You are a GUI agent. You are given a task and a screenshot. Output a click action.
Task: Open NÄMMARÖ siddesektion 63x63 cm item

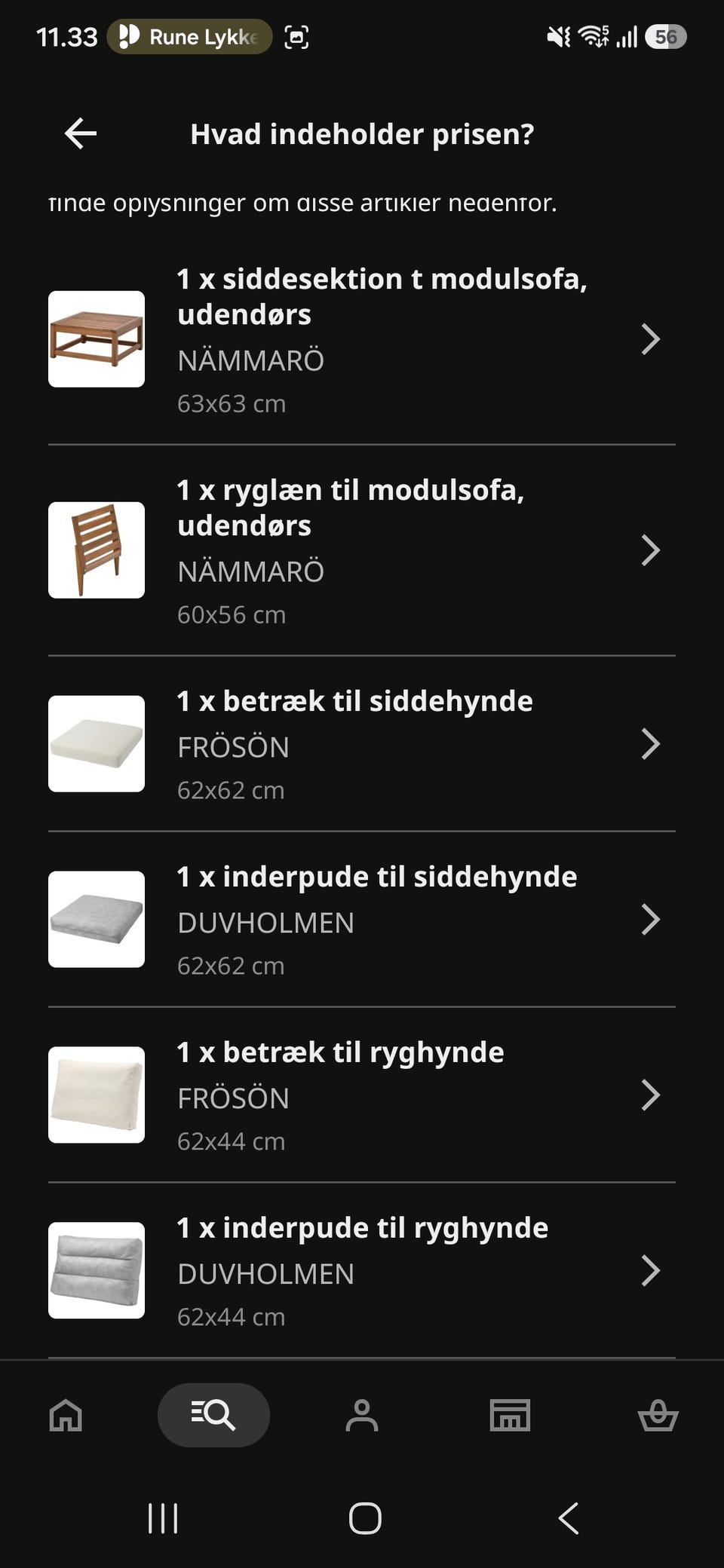[362, 339]
